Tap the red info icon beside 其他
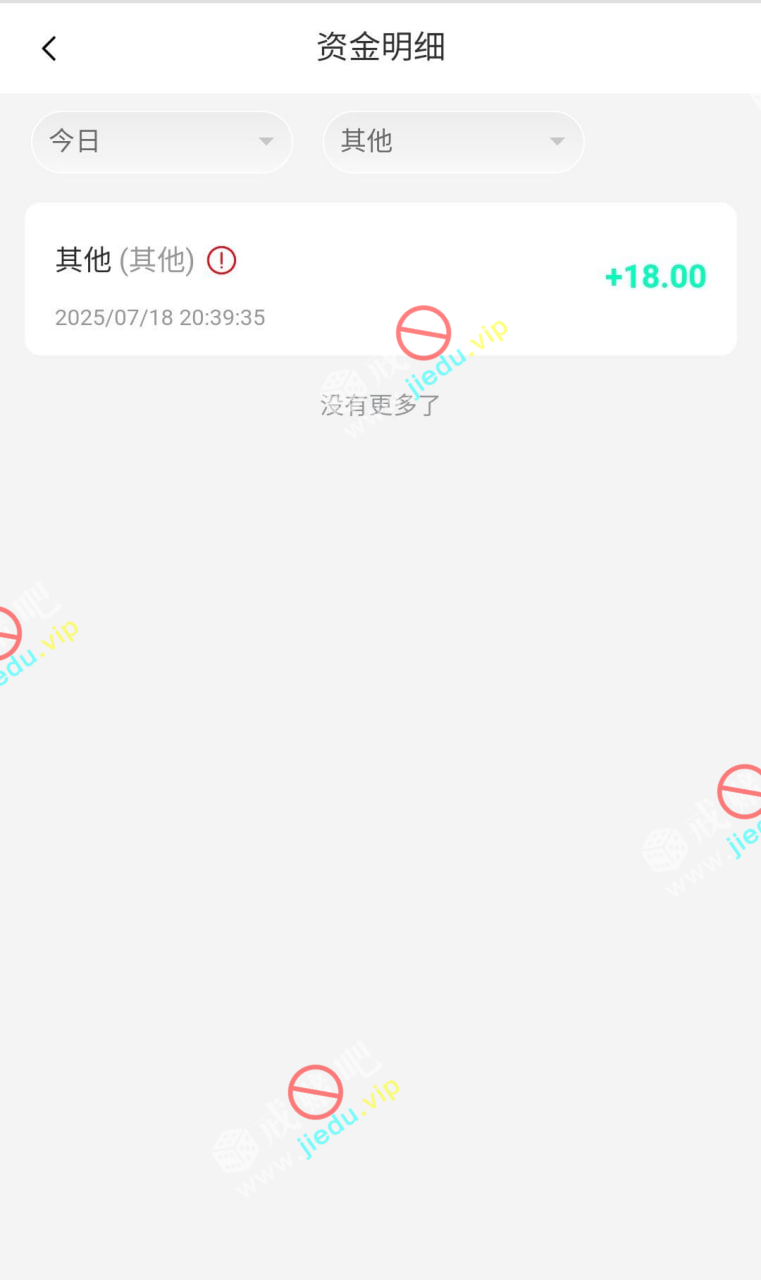This screenshot has height=1280, width=761. pos(221,261)
